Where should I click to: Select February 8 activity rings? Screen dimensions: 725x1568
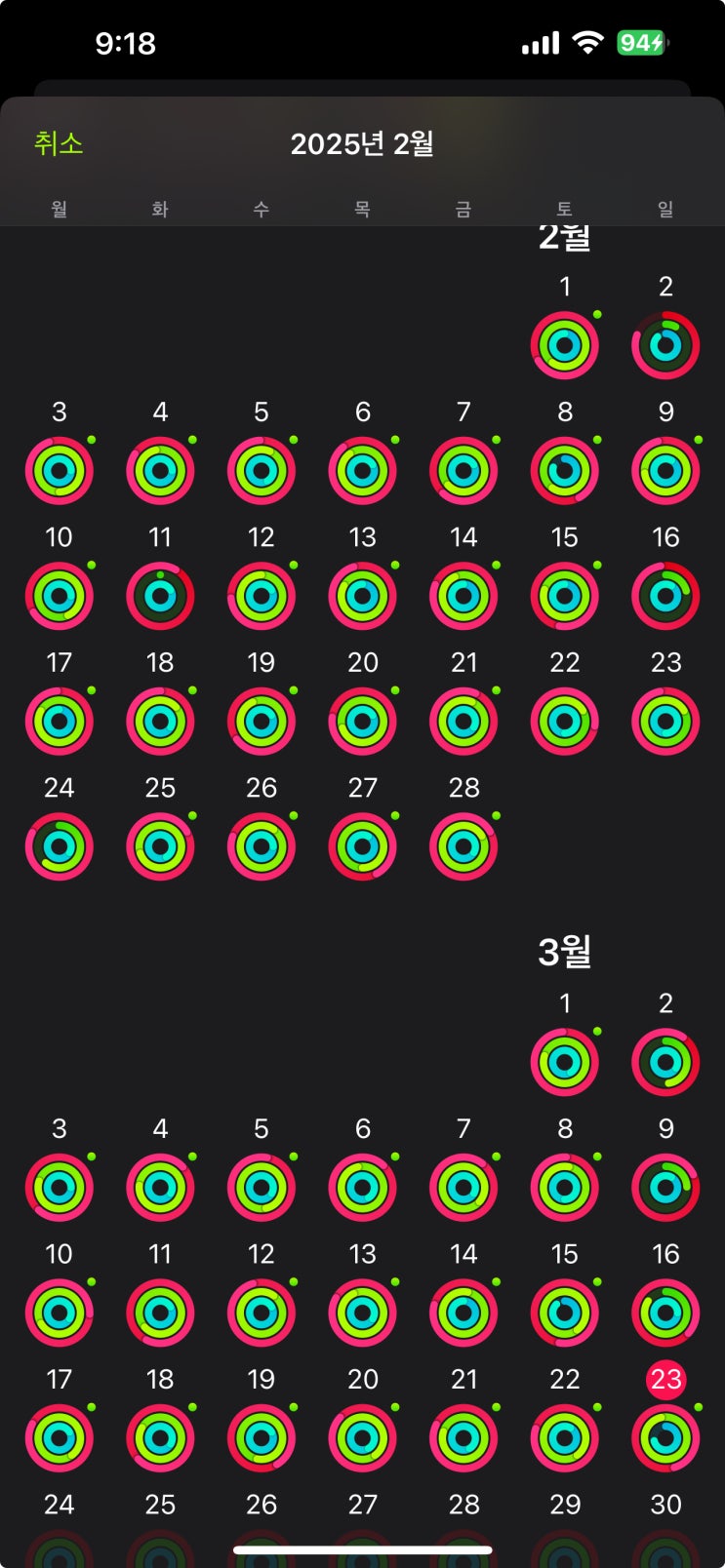click(565, 471)
